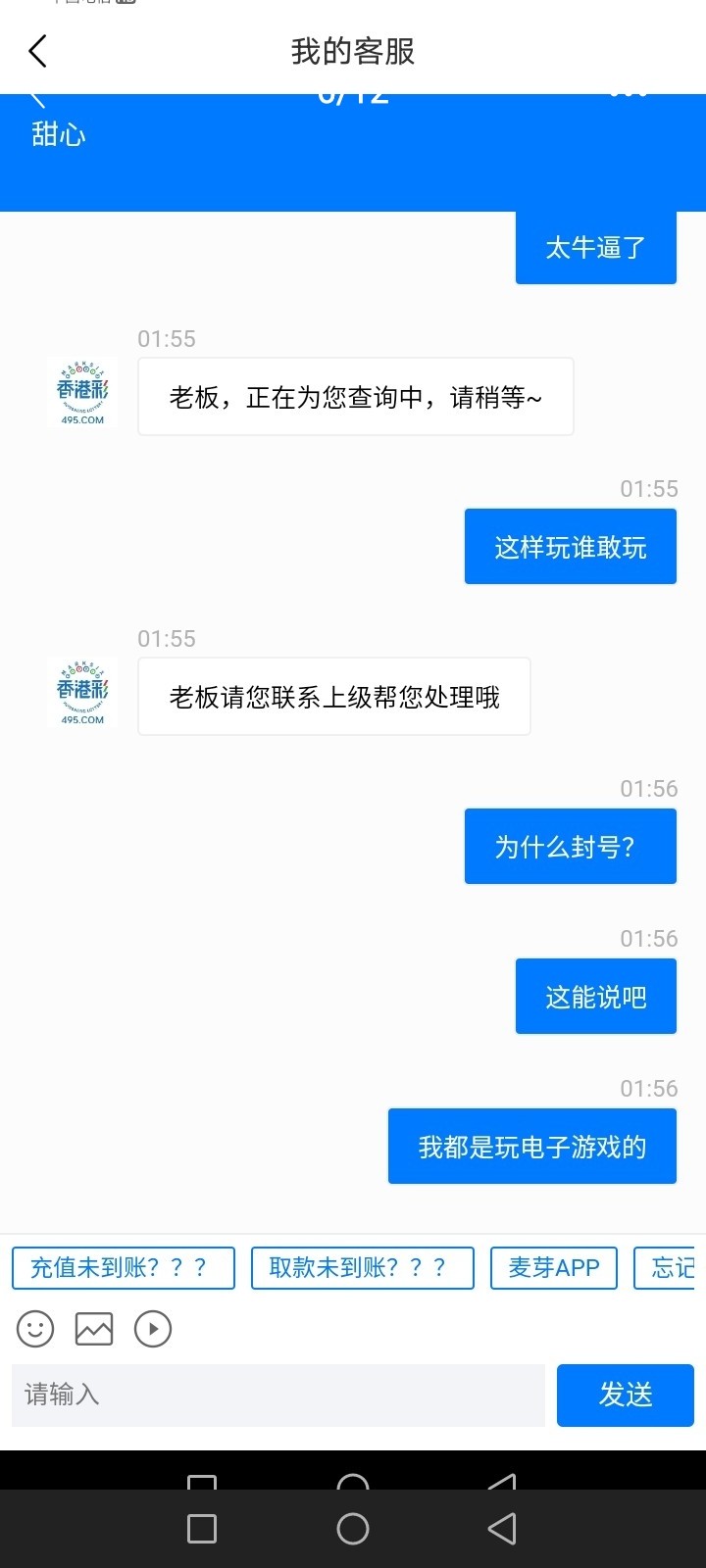
Task: Tap the 495.COM customer service avatar
Action: [82, 393]
